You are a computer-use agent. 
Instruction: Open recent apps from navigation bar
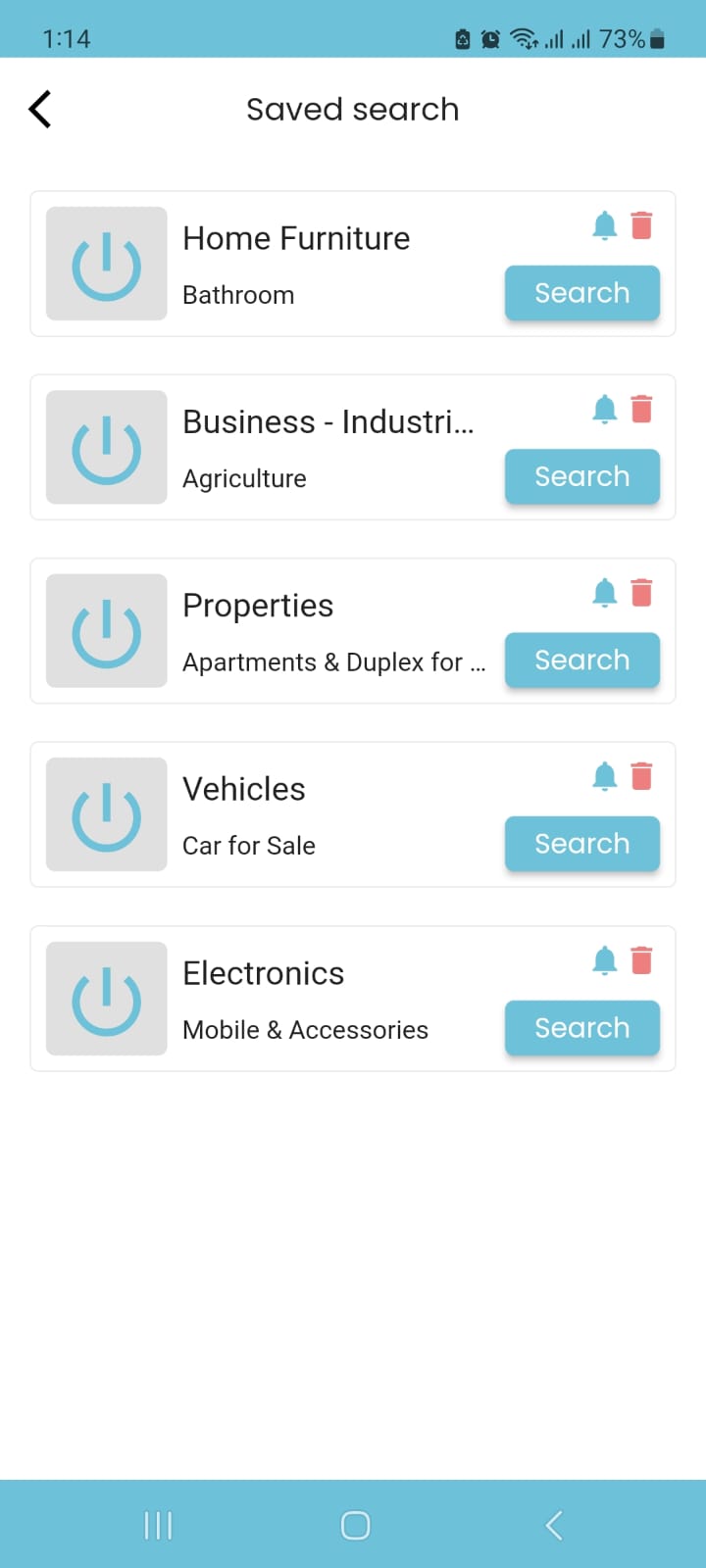pos(158,1525)
